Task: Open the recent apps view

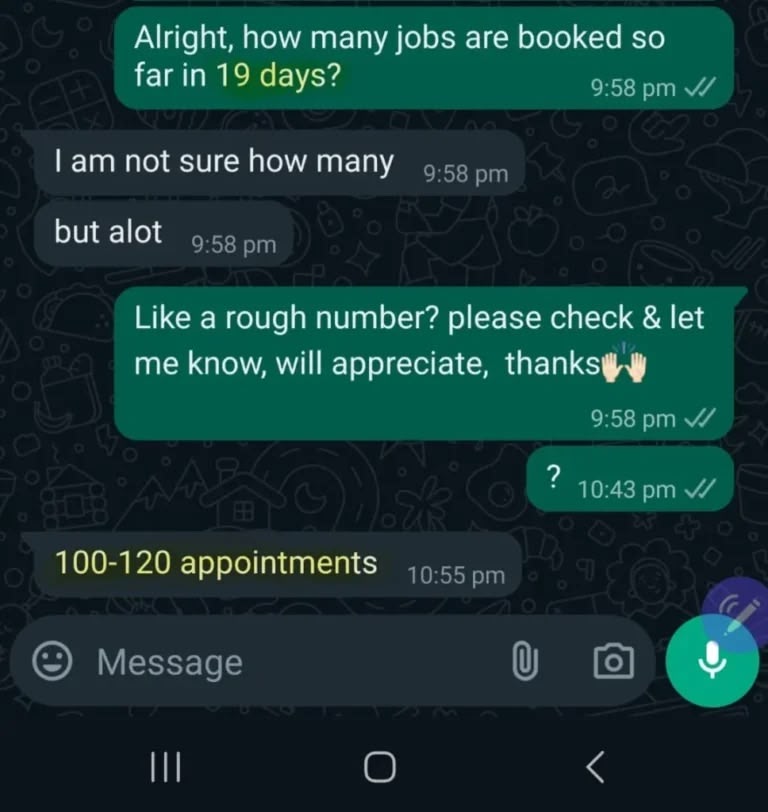Action: pos(165,767)
